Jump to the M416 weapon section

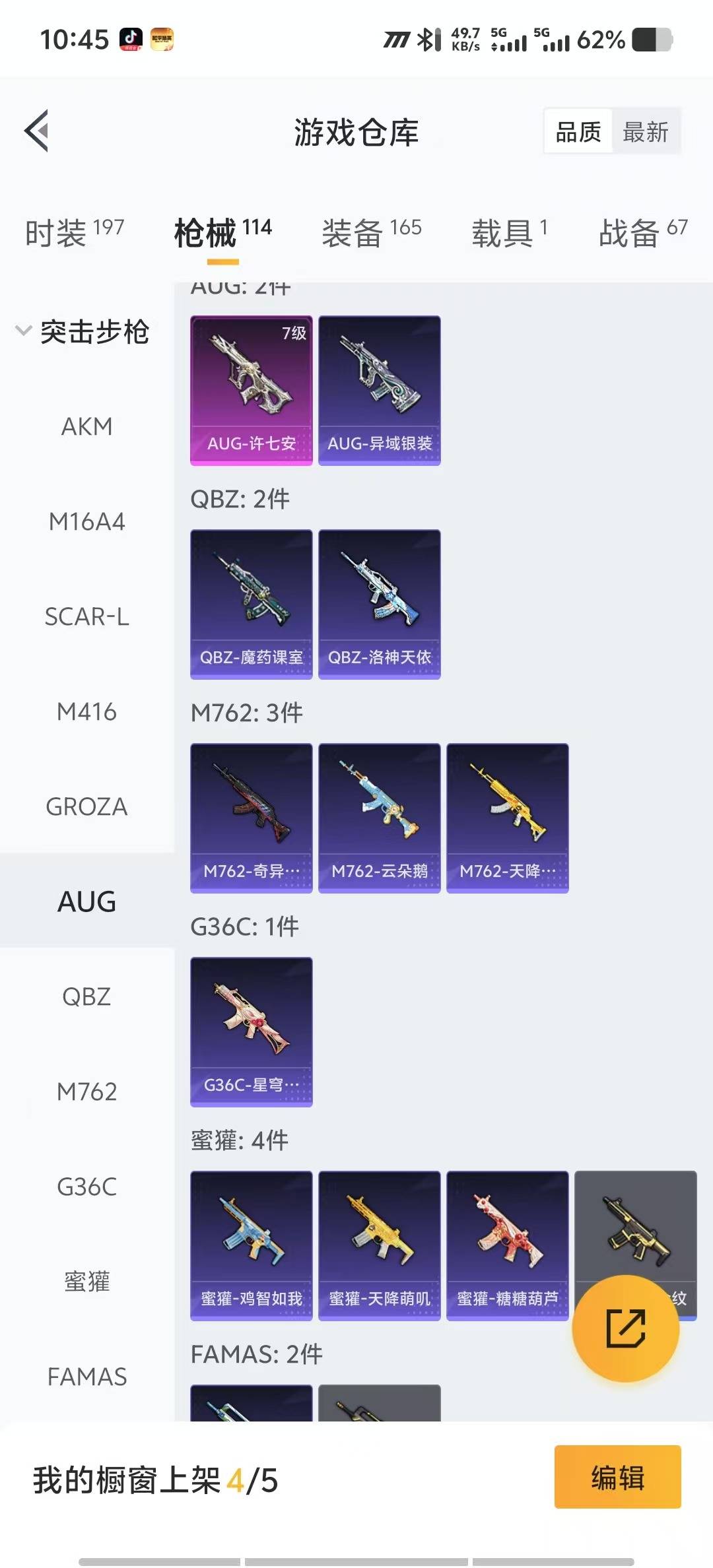86,712
